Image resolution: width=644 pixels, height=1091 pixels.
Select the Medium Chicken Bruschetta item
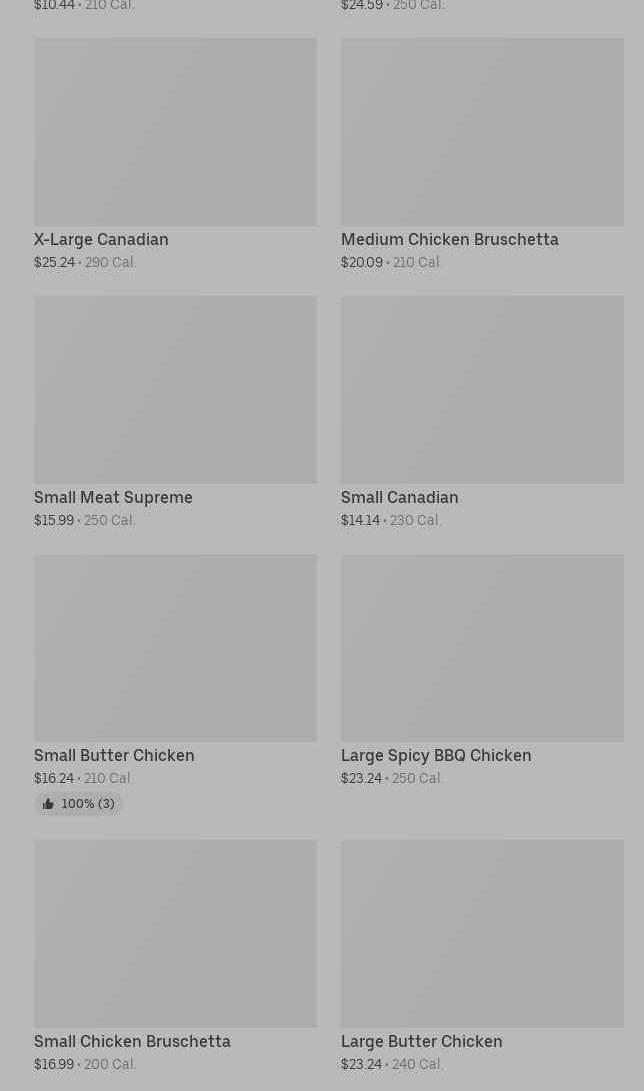pyautogui.click(x=482, y=154)
